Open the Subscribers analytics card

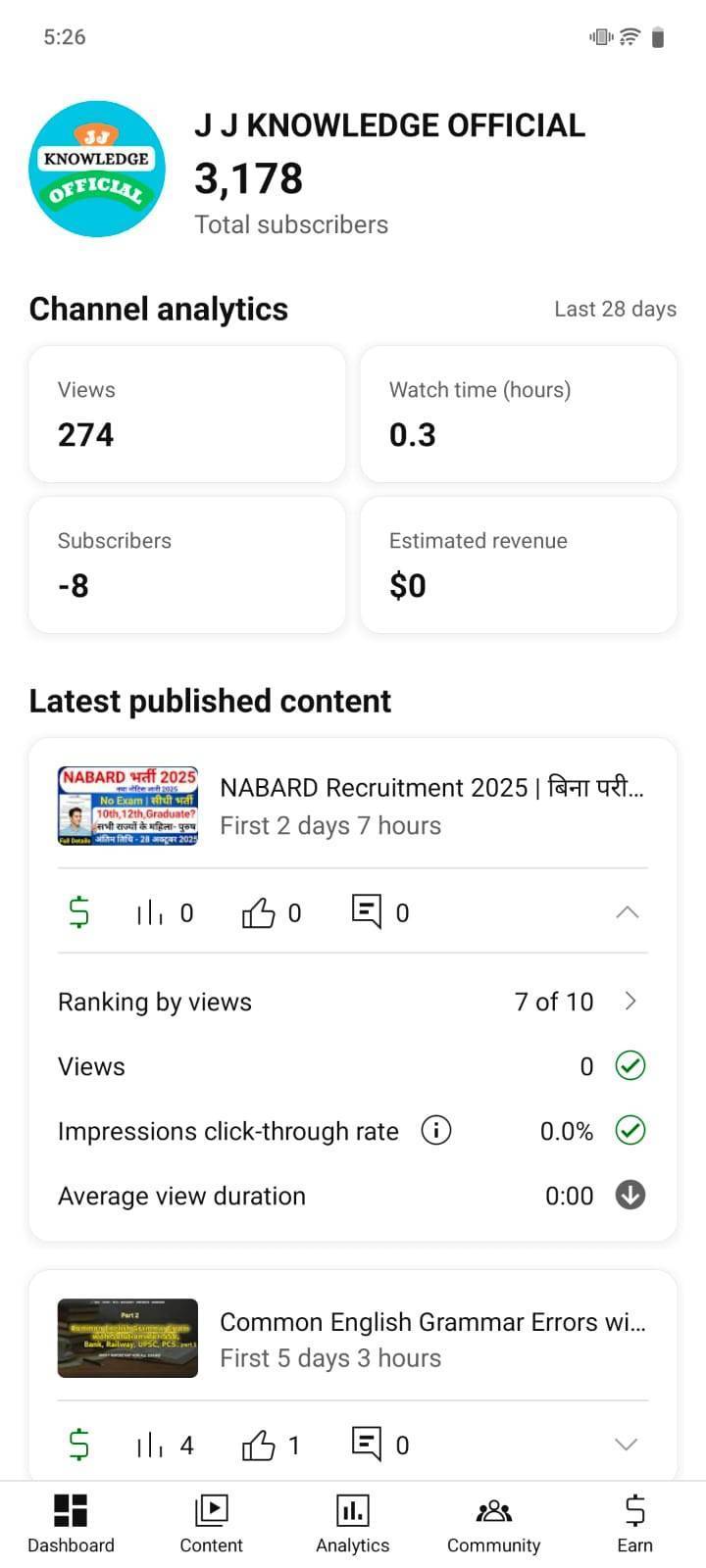click(186, 564)
